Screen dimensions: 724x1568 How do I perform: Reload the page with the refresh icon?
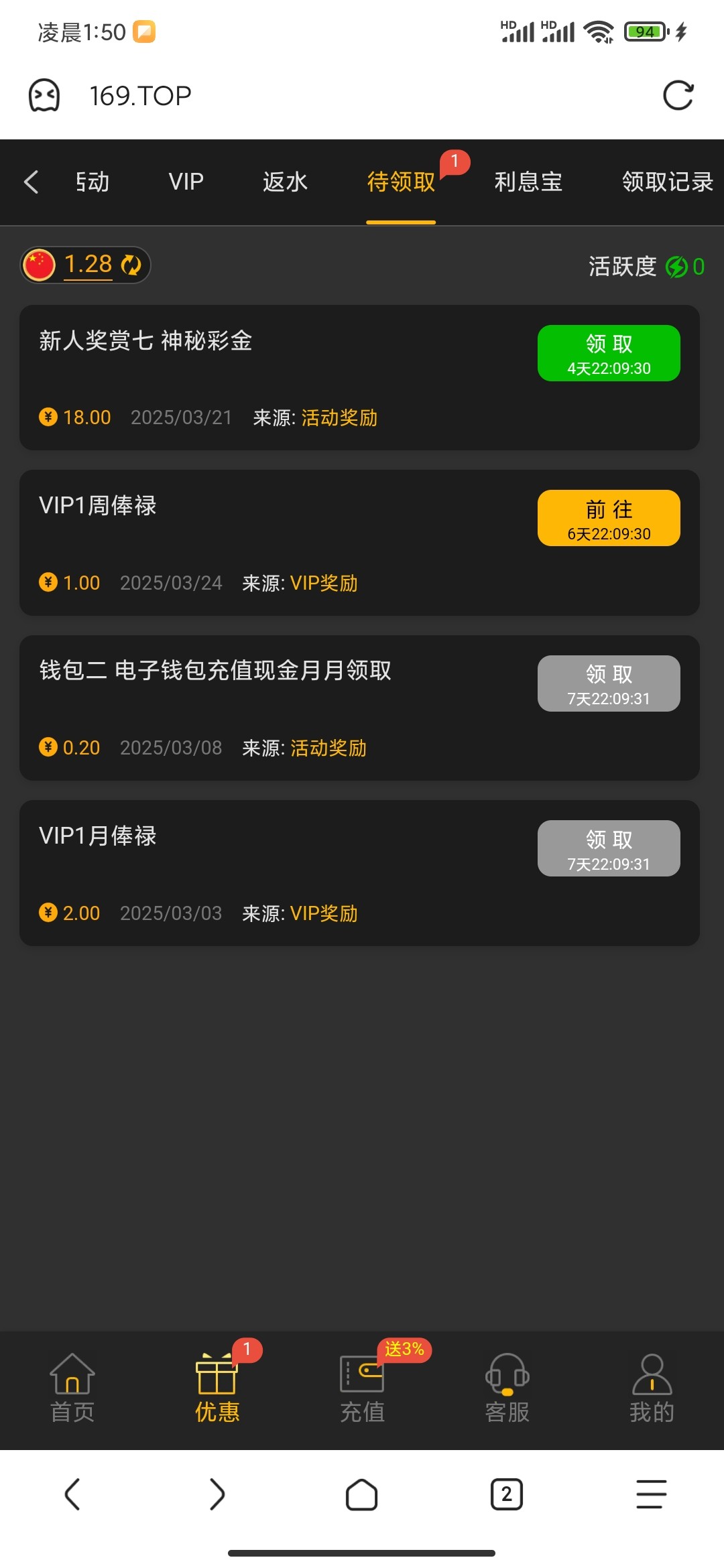(678, 95)
